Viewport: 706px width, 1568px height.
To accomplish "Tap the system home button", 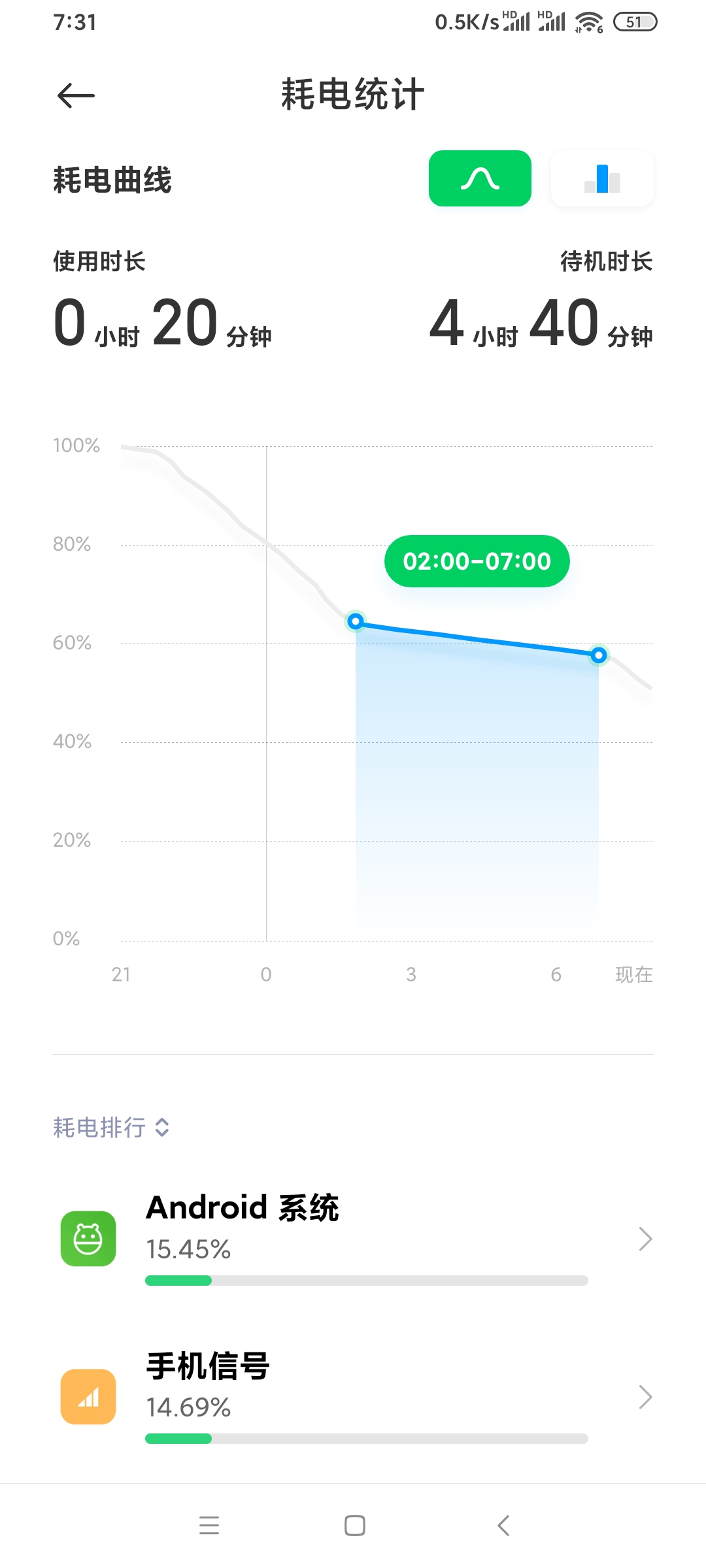I will [354, 1526].
